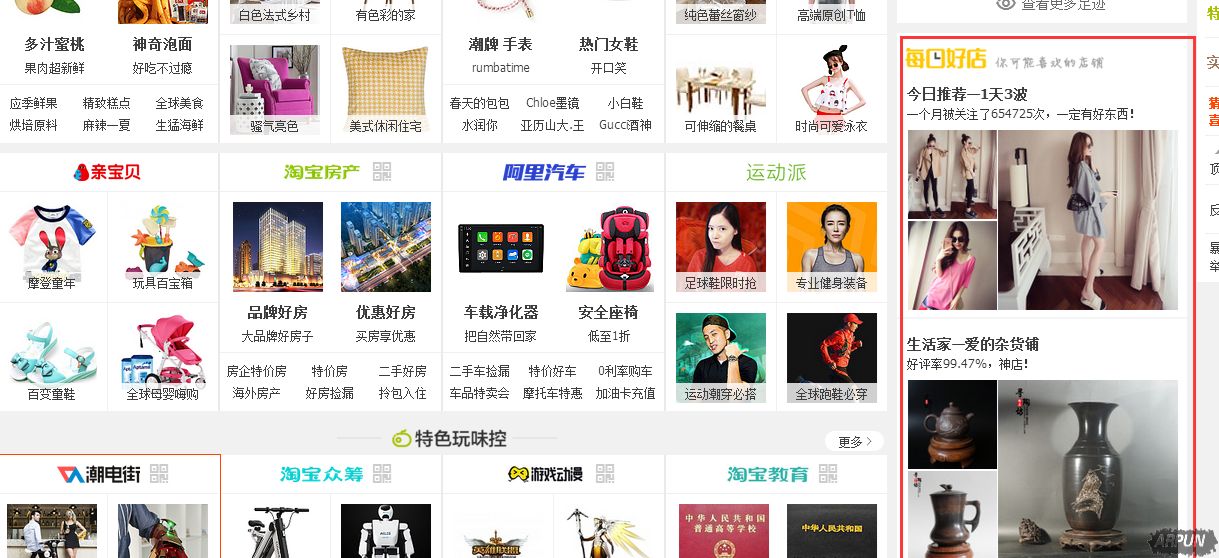Go to the 亲宝贝 channel
The image size is (1219, 558).
tap(108, 172)
